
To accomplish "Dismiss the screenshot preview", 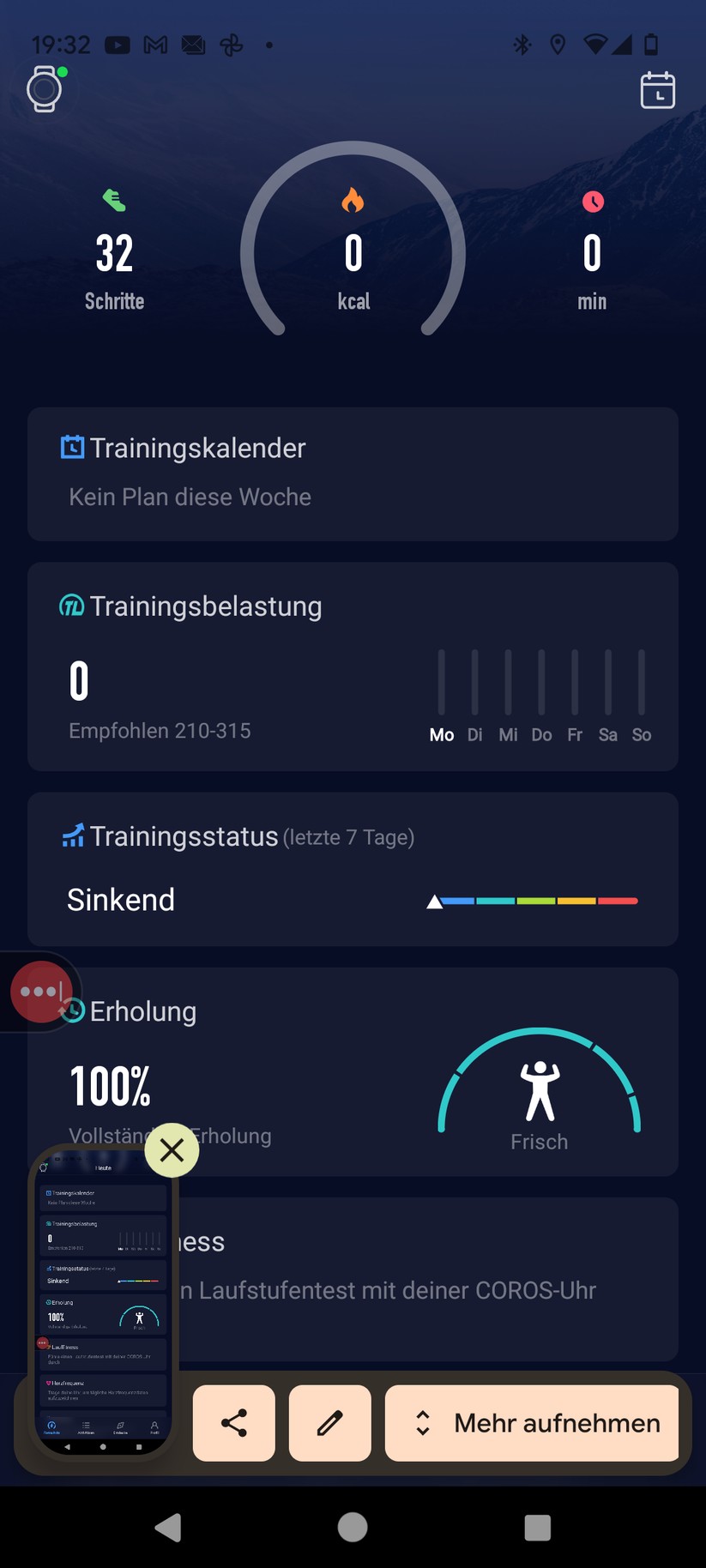I will 172,1149.
